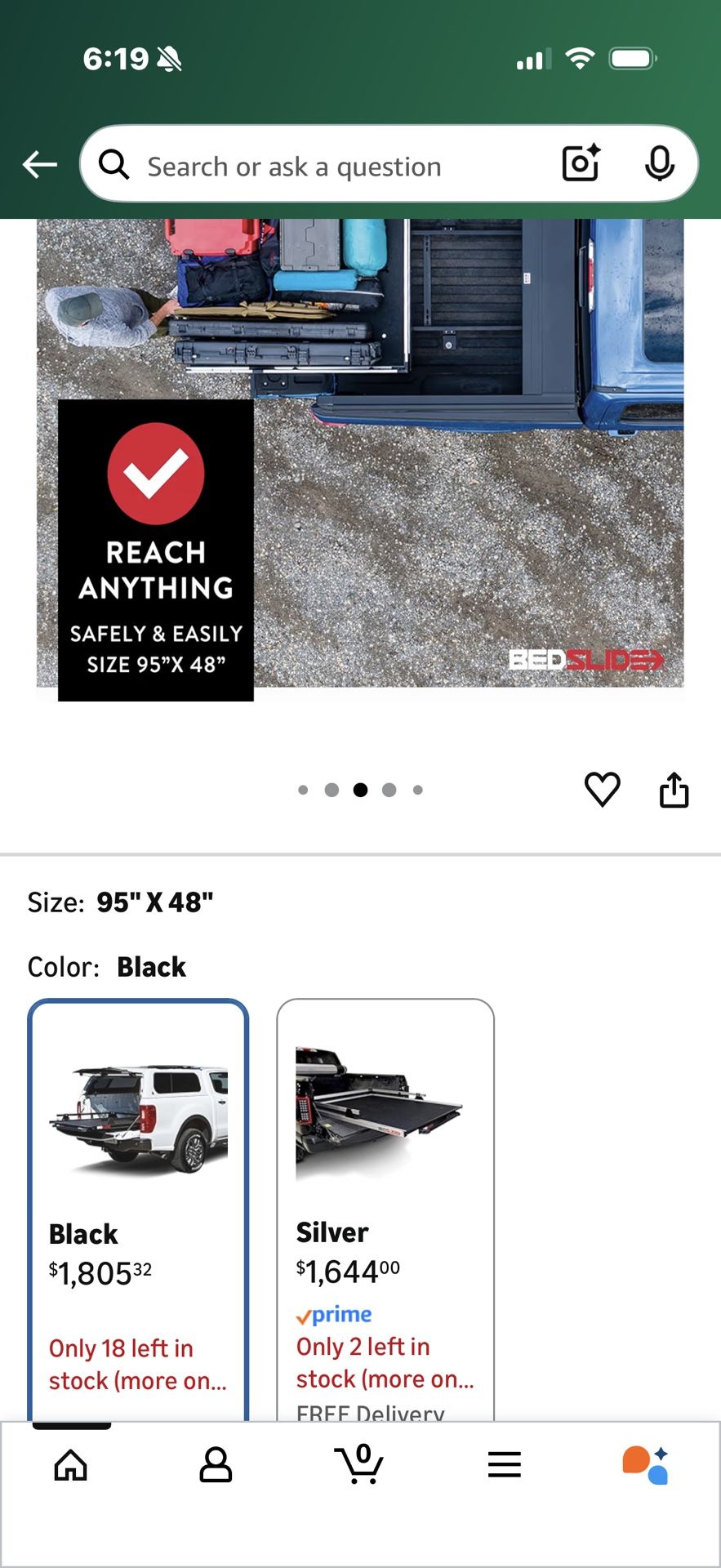Open the shopping cart
The image size is (721, 1568).
tap(359, 1464)
